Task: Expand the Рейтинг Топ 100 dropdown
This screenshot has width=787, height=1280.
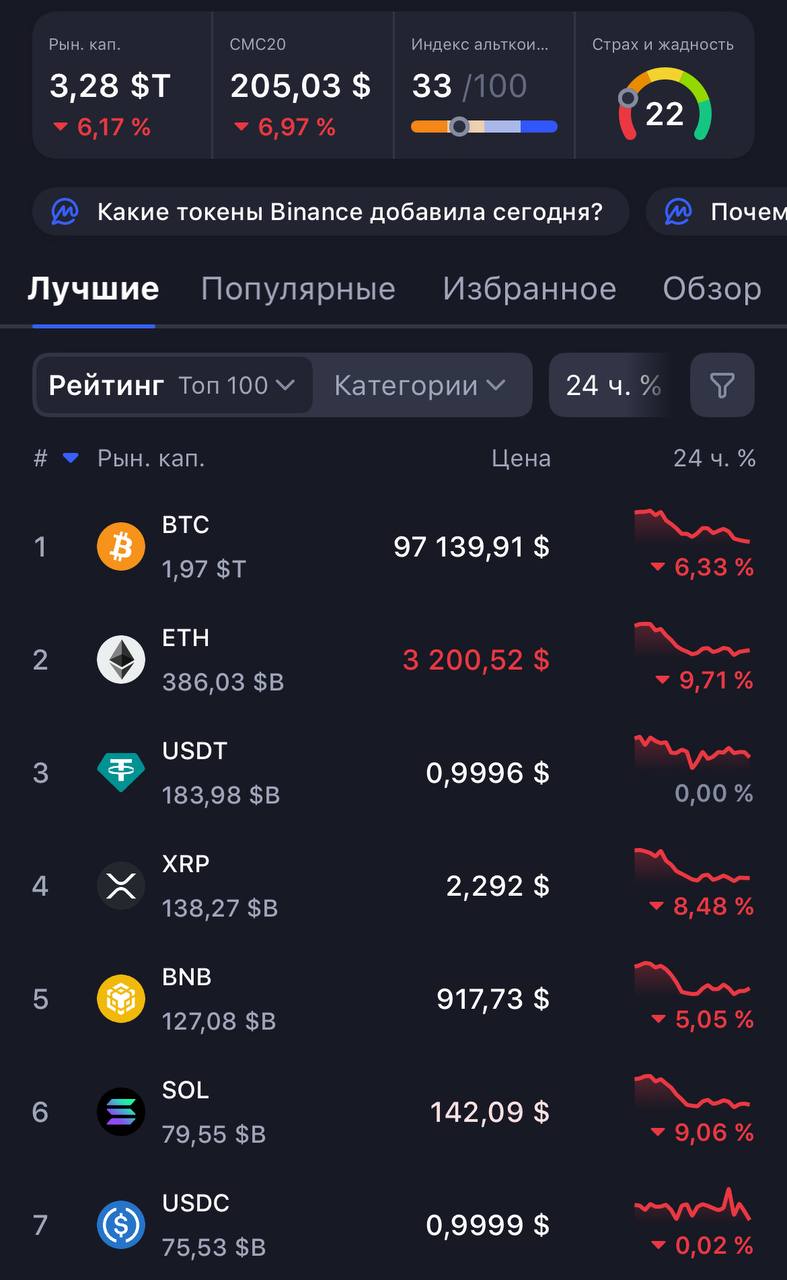Action: point(174,385)
